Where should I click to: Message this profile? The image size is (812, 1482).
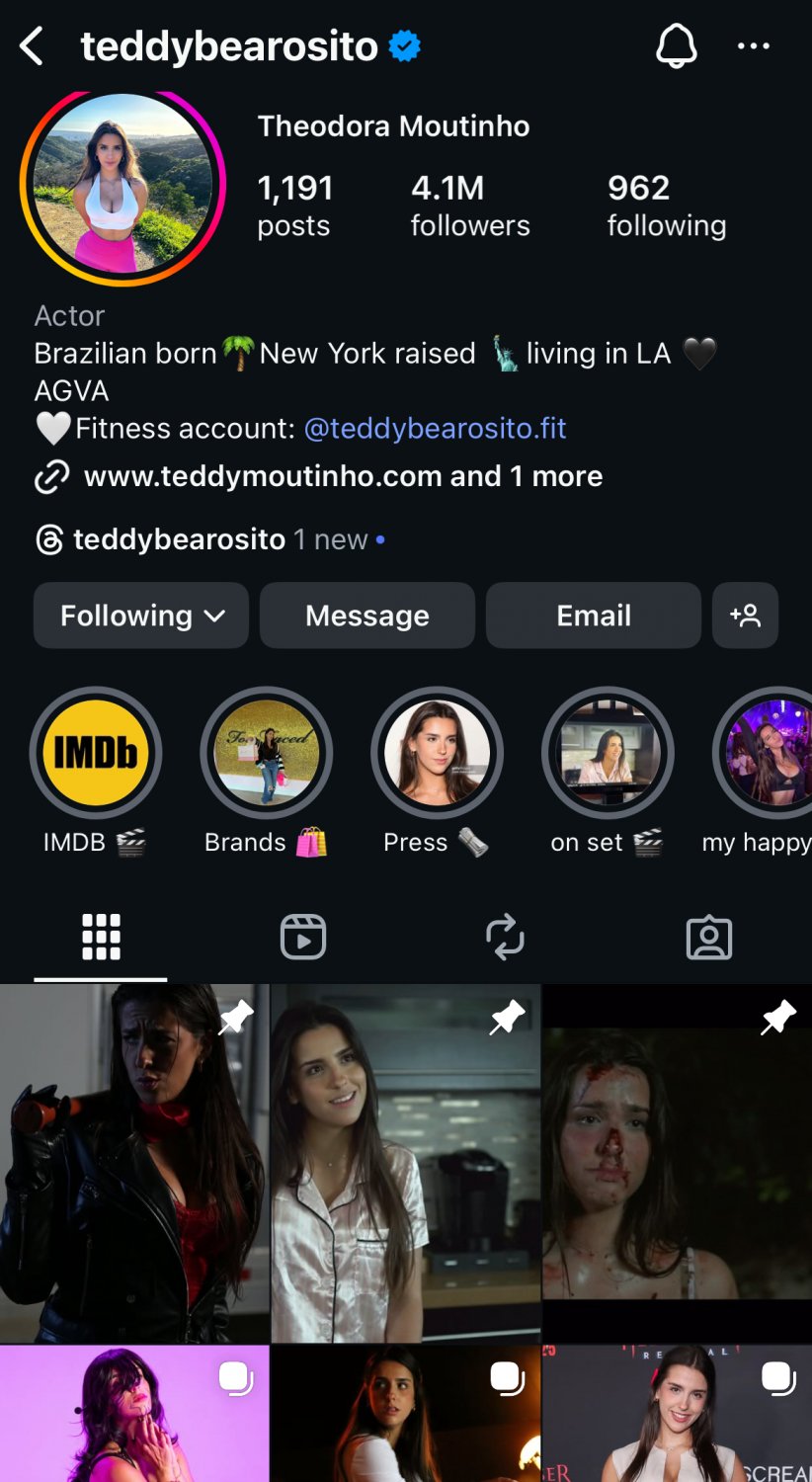click(x=367, y=616)
